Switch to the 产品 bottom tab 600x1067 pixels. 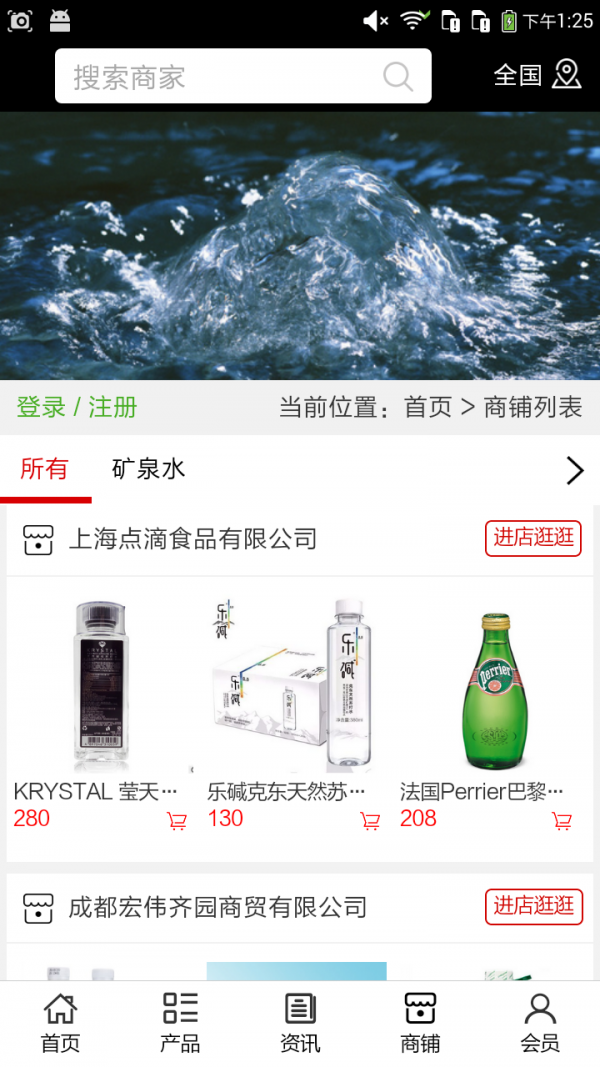[x=180, y=1023]
